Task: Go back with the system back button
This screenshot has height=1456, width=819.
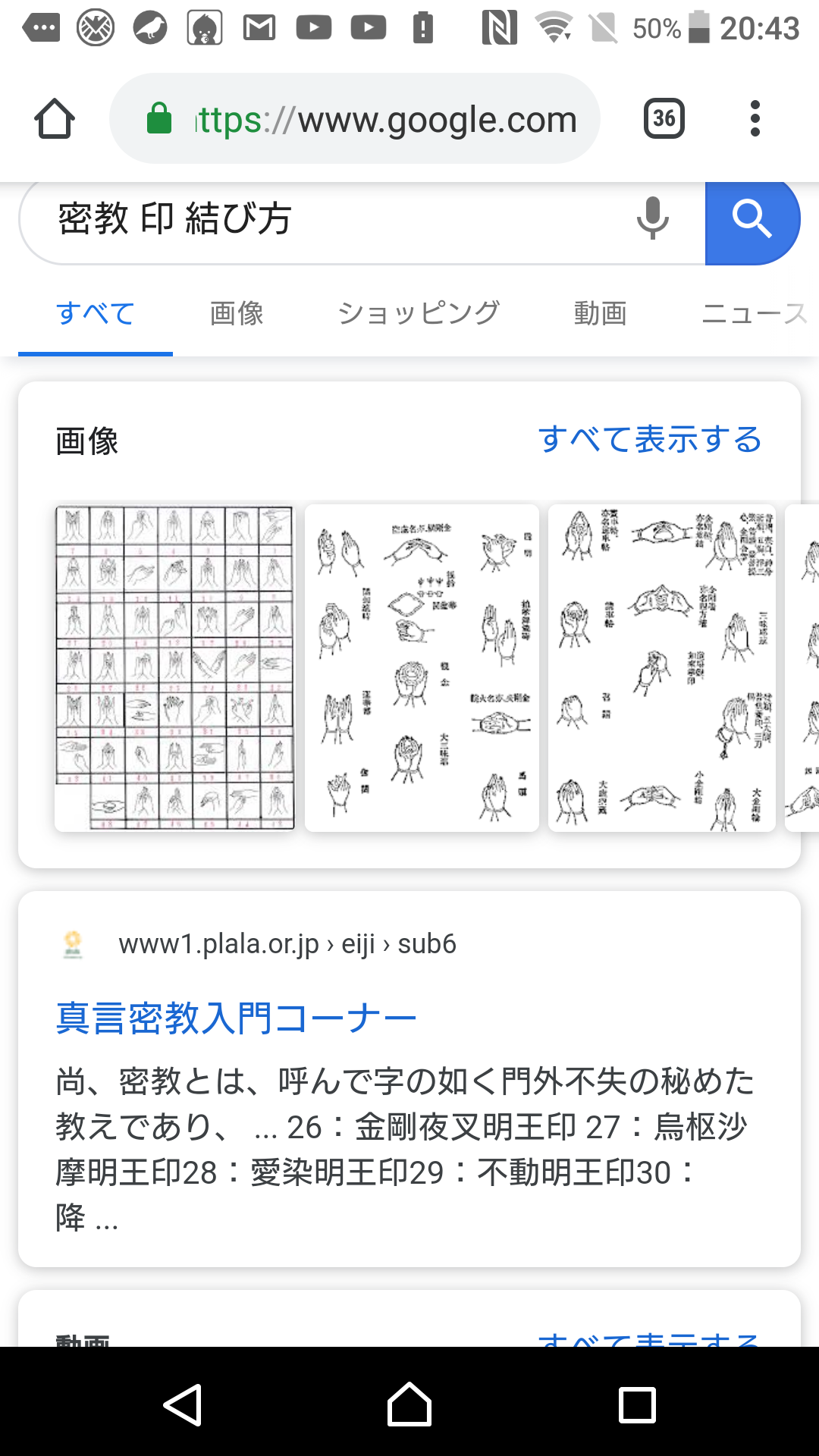Action: (x=183, y=1404)
